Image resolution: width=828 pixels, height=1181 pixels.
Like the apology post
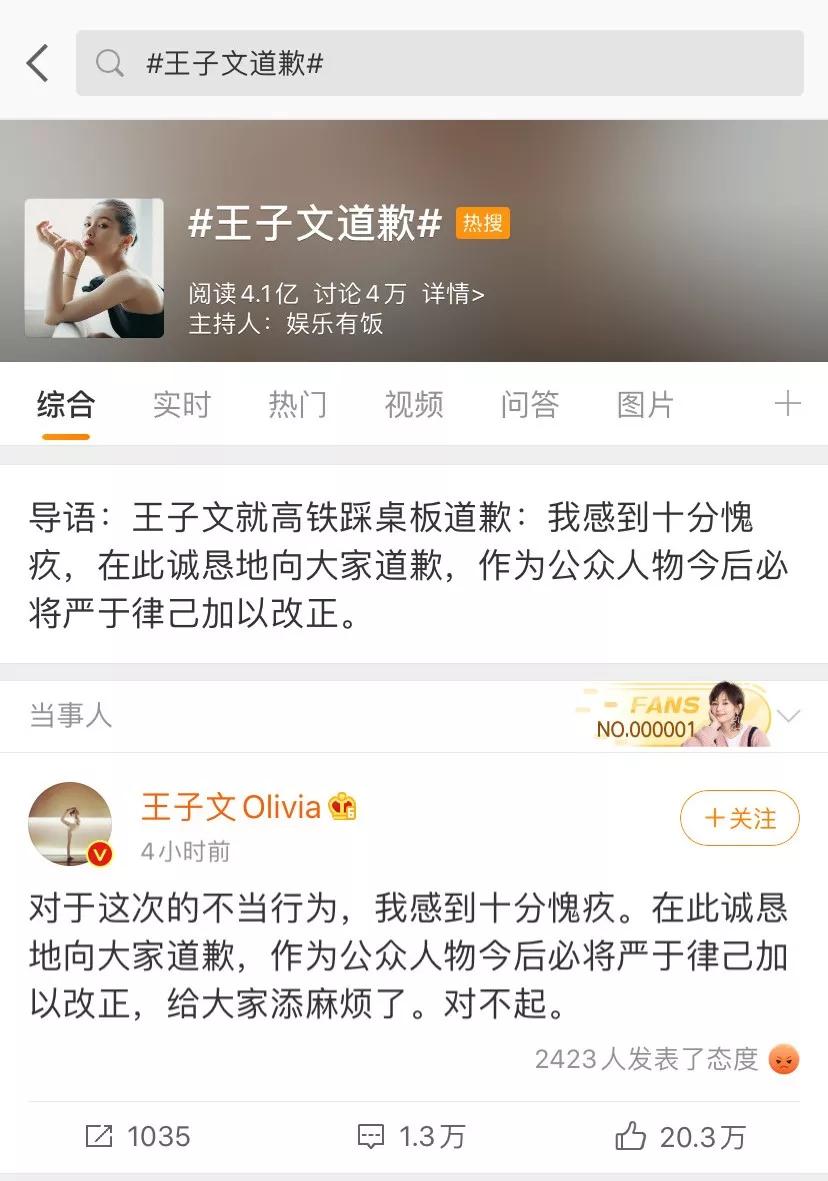pos(680,1137)
